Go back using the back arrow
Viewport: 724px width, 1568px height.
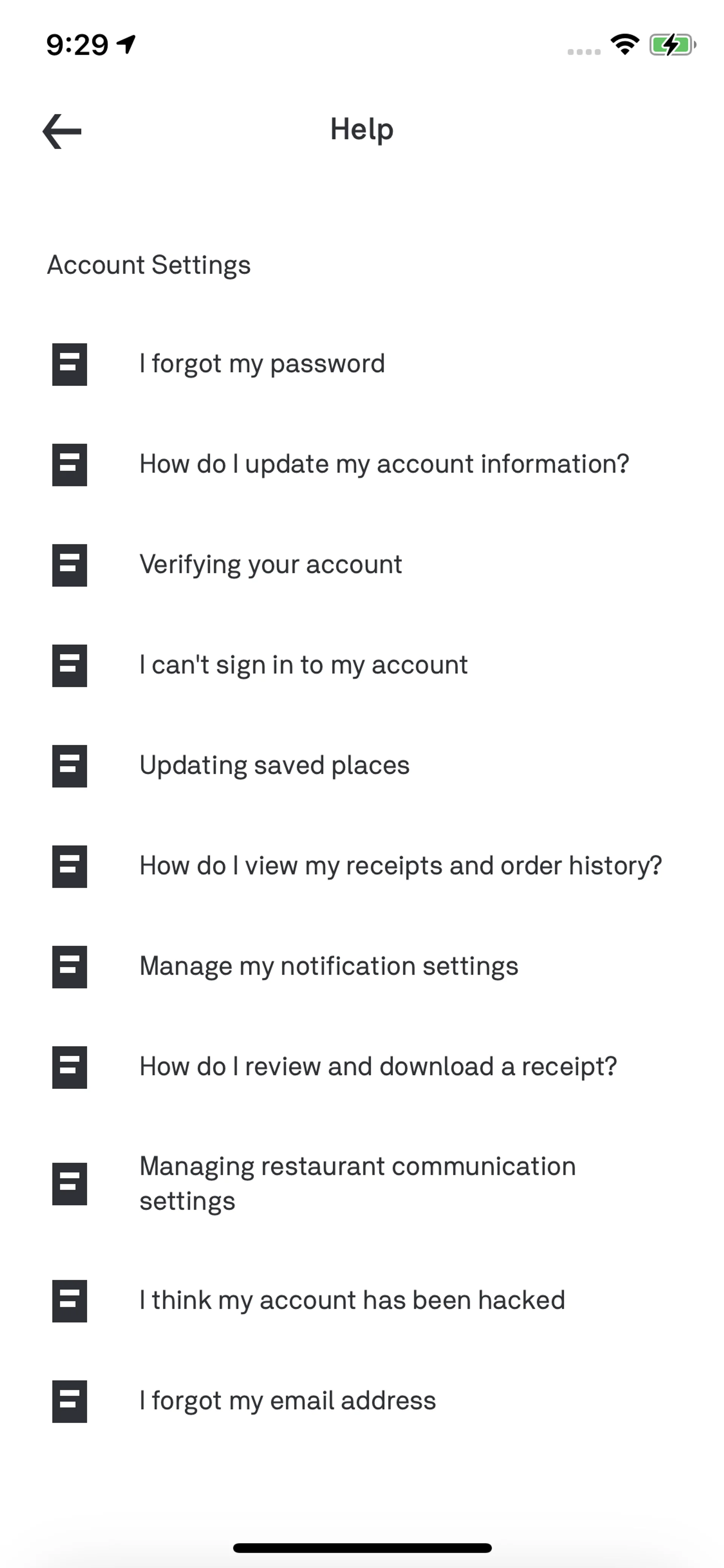click(62, 131)
